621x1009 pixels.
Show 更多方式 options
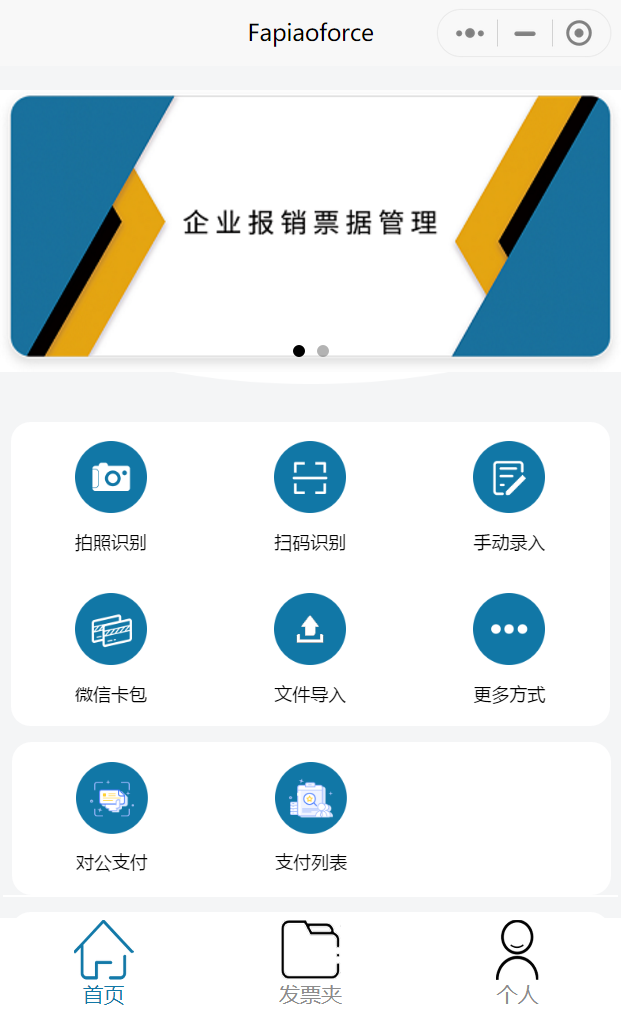coord(509,629)
